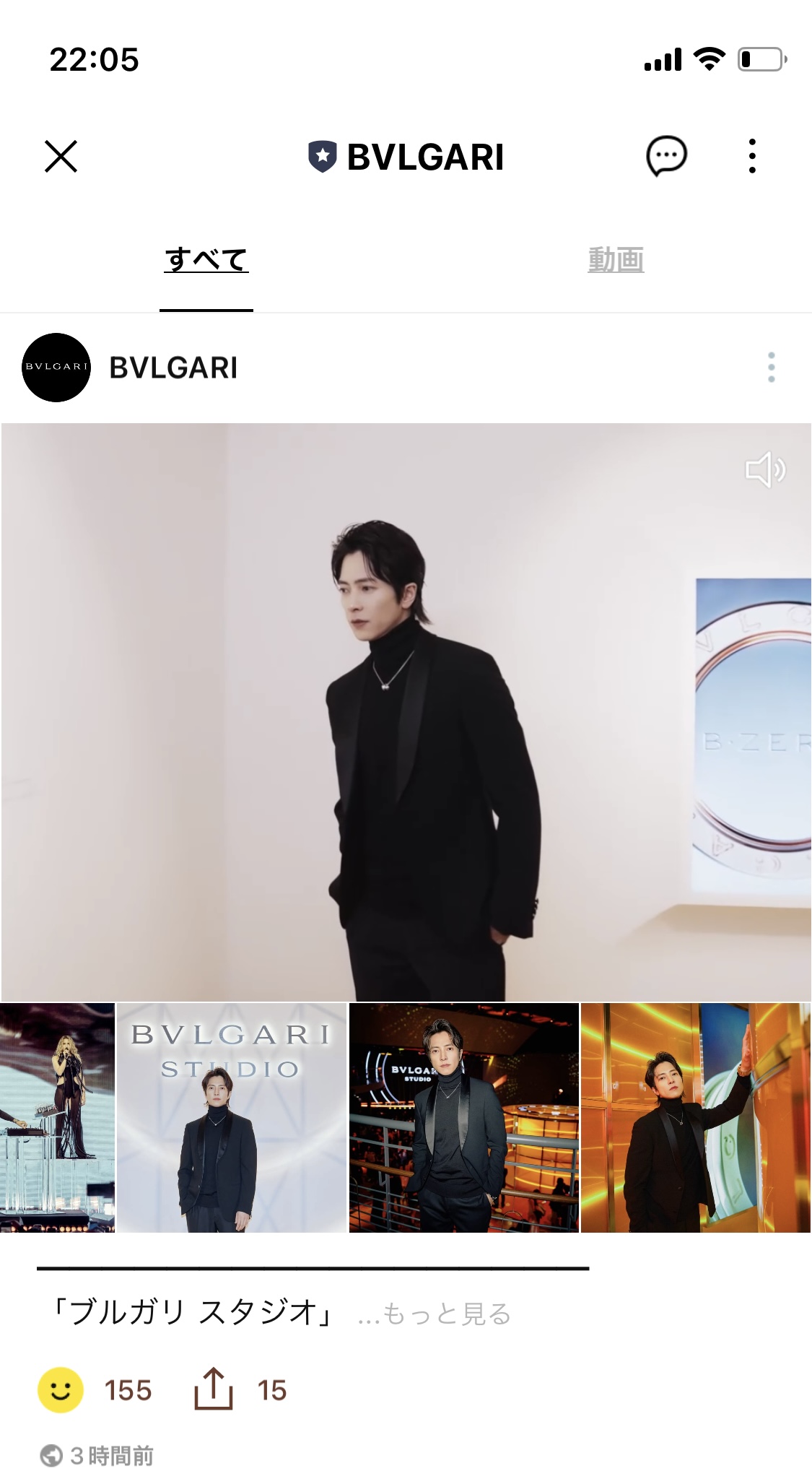812x1484 pixels.
Task: Open the post options three-dot menu
Action: pos(772,367)
